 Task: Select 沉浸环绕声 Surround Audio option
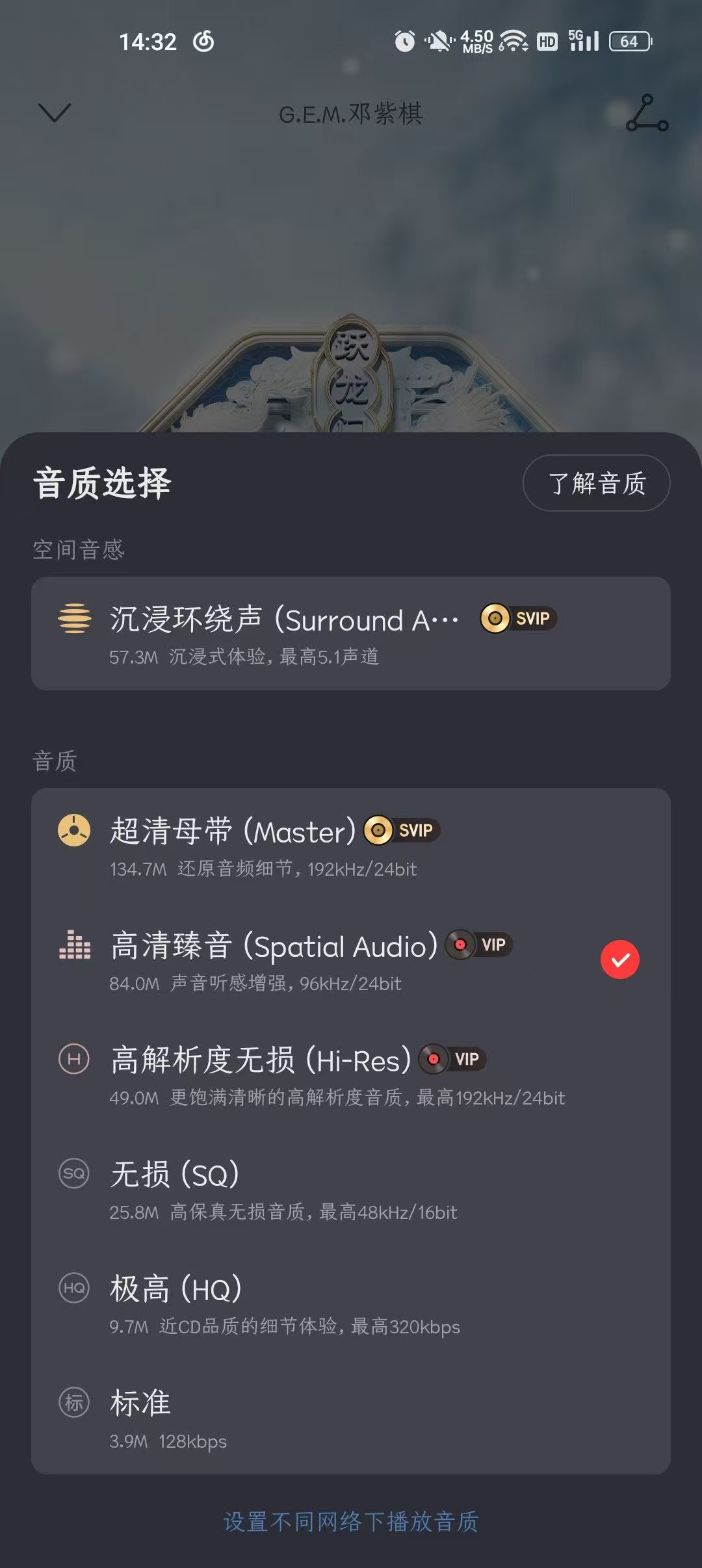click(350, 633)
